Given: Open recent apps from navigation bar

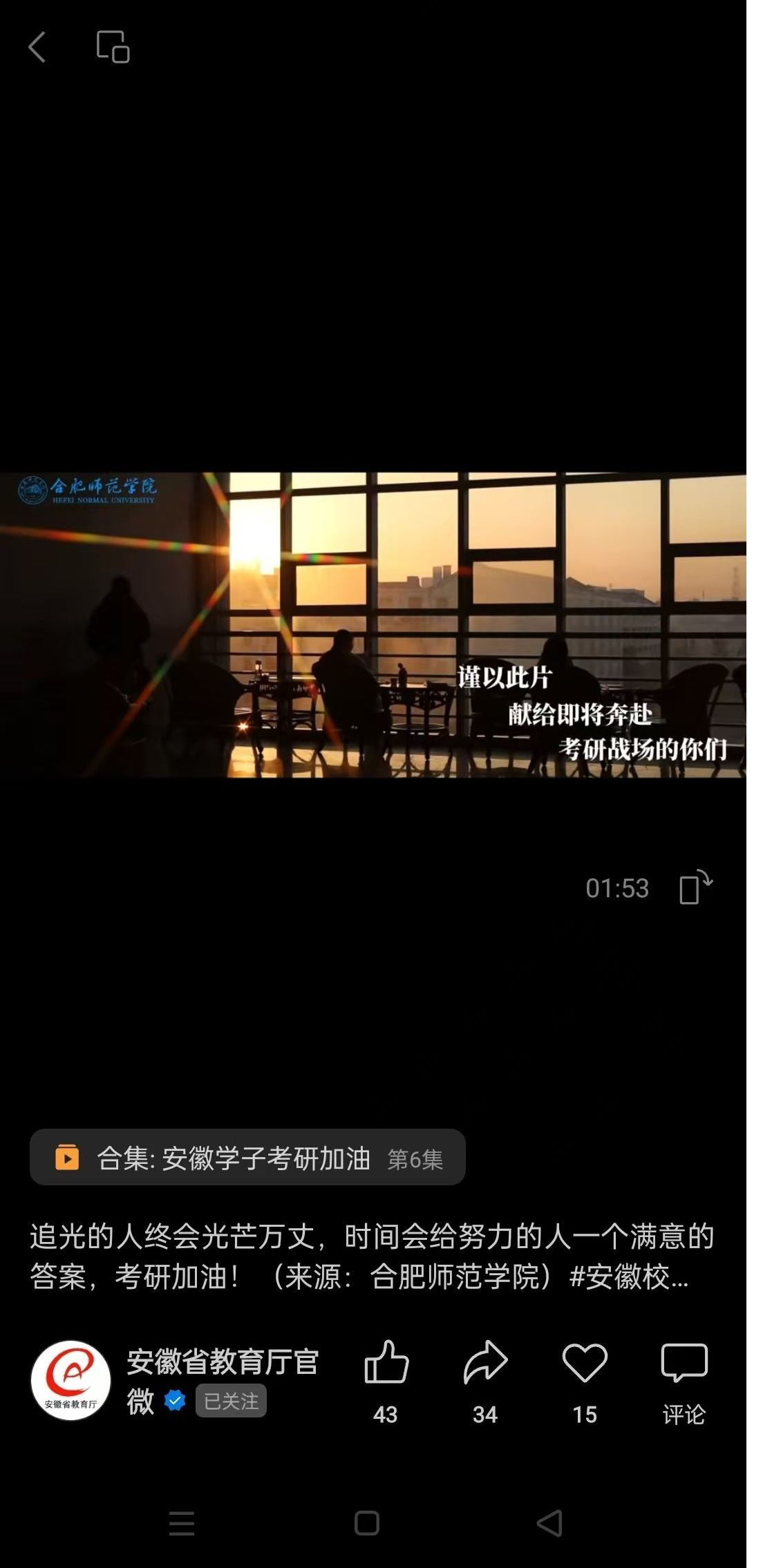Looking at the screenshot, I should (x=182, y=1523).
